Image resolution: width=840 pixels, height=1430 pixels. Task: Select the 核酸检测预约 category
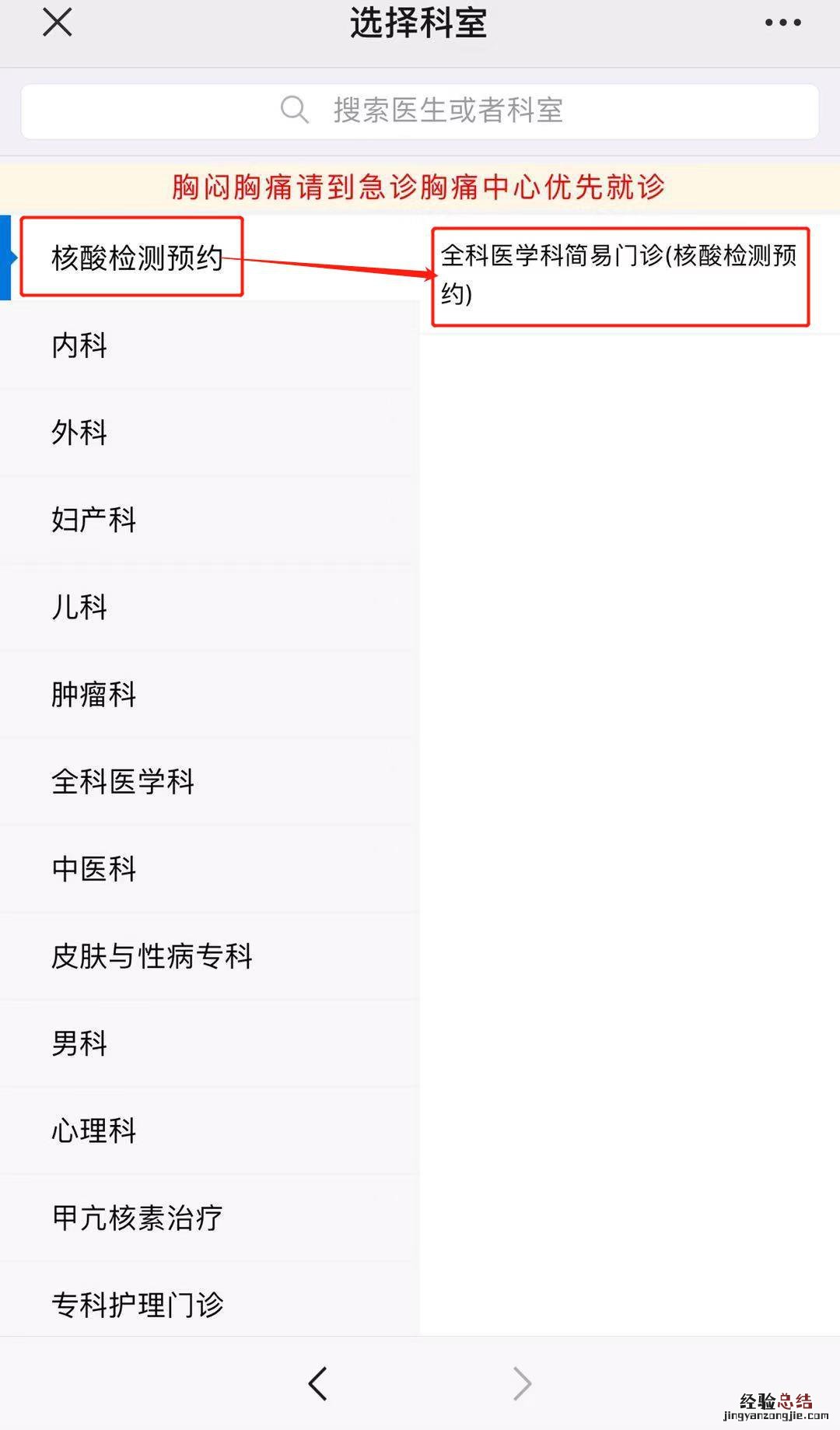137,258
